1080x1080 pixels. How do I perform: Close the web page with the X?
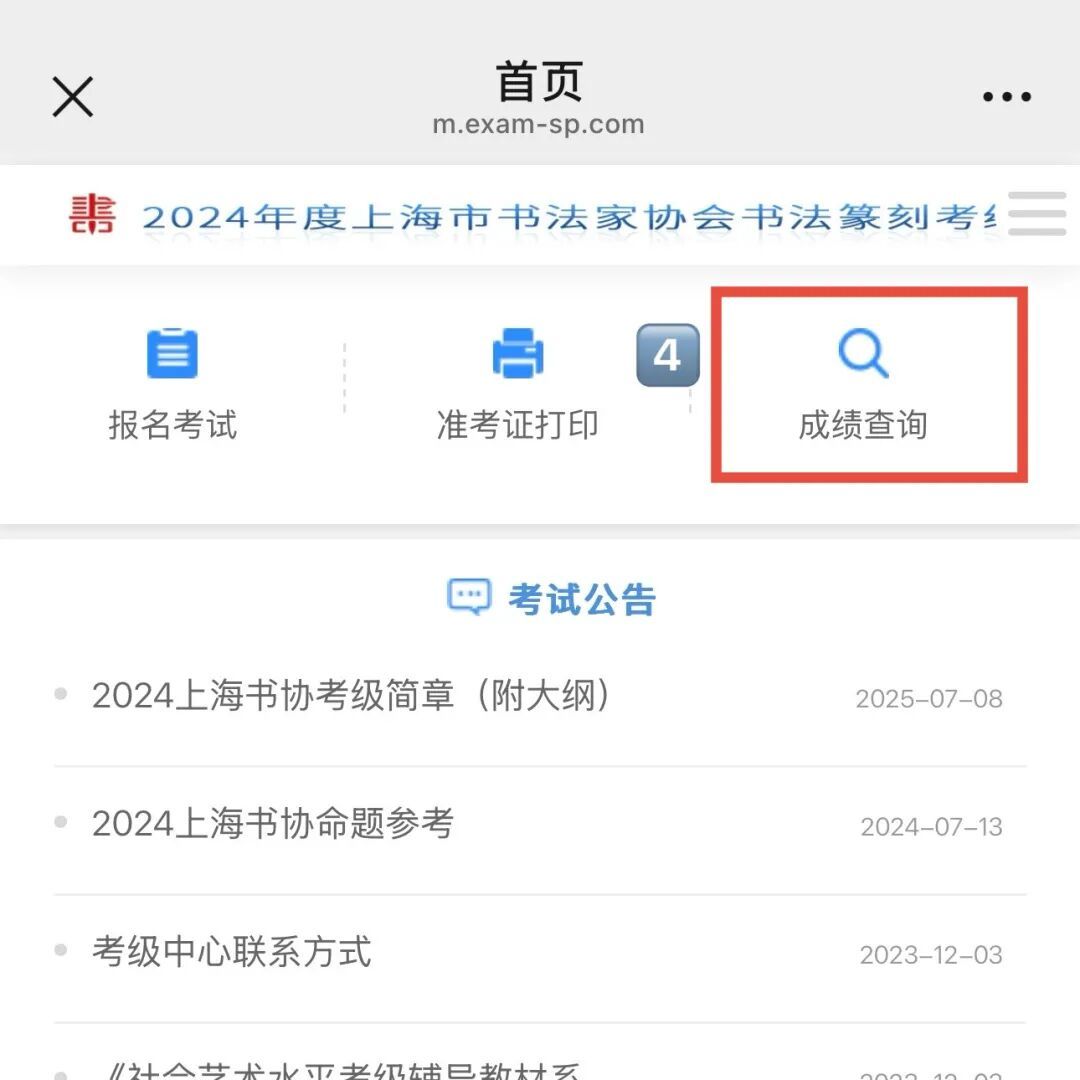pos(73,97)
